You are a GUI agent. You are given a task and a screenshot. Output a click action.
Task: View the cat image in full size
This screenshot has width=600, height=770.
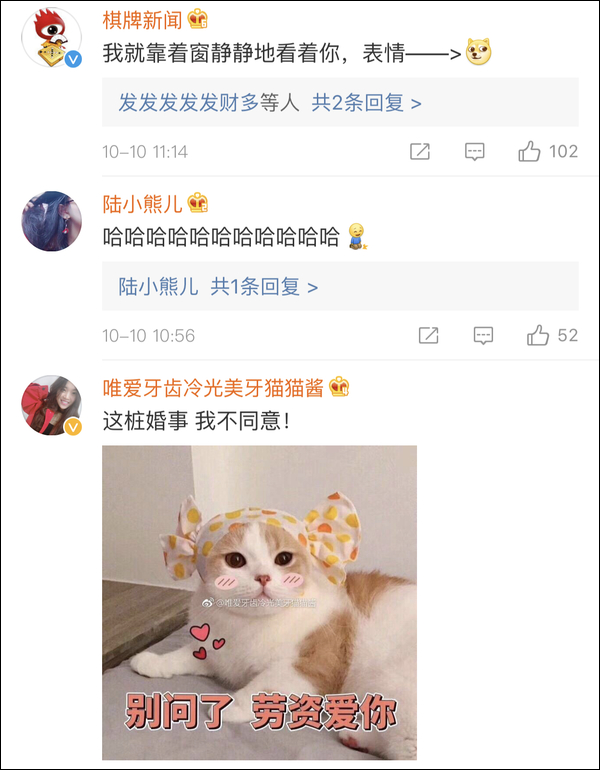click(x=259, y=600)
